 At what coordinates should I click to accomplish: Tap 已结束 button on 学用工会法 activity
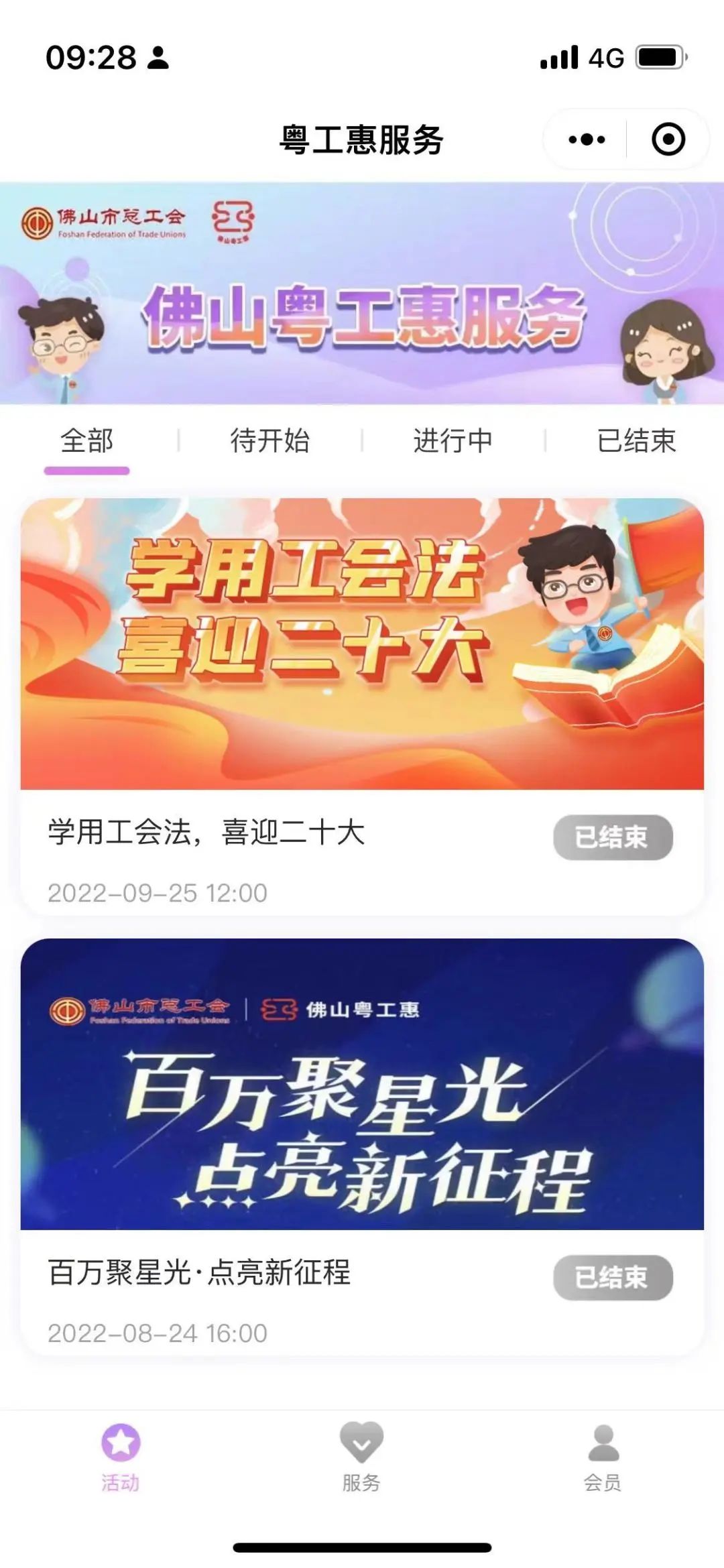click(612, 837)
